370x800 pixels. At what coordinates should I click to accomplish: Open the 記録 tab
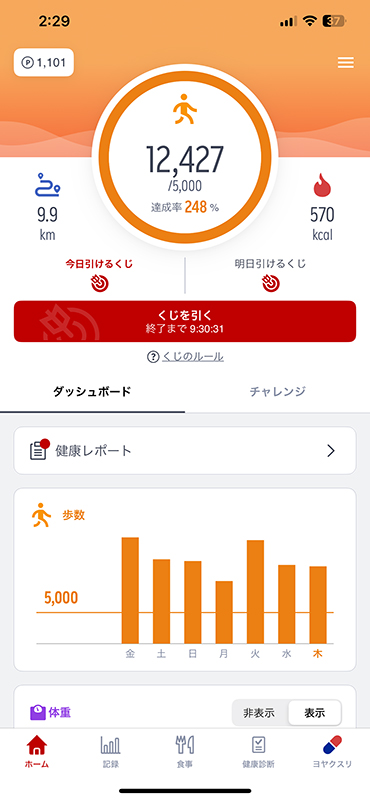coord(111,752)
